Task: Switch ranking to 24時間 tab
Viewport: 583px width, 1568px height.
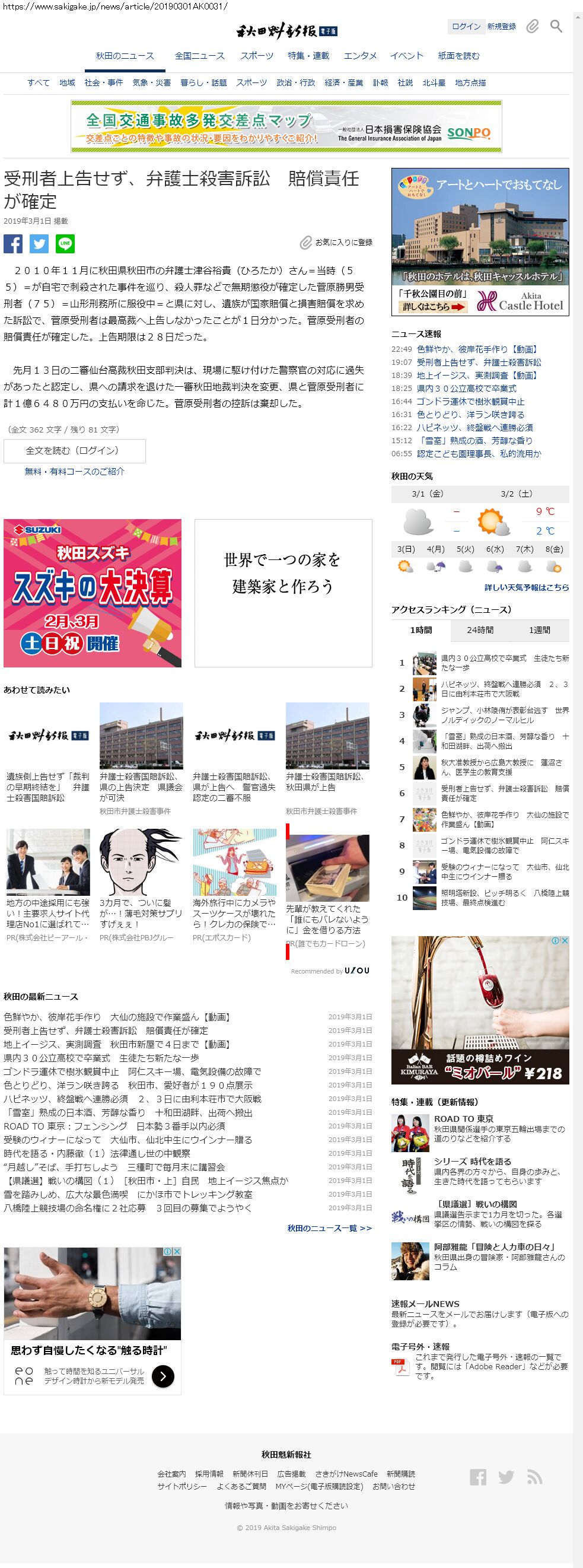Action: coord(480,630)
